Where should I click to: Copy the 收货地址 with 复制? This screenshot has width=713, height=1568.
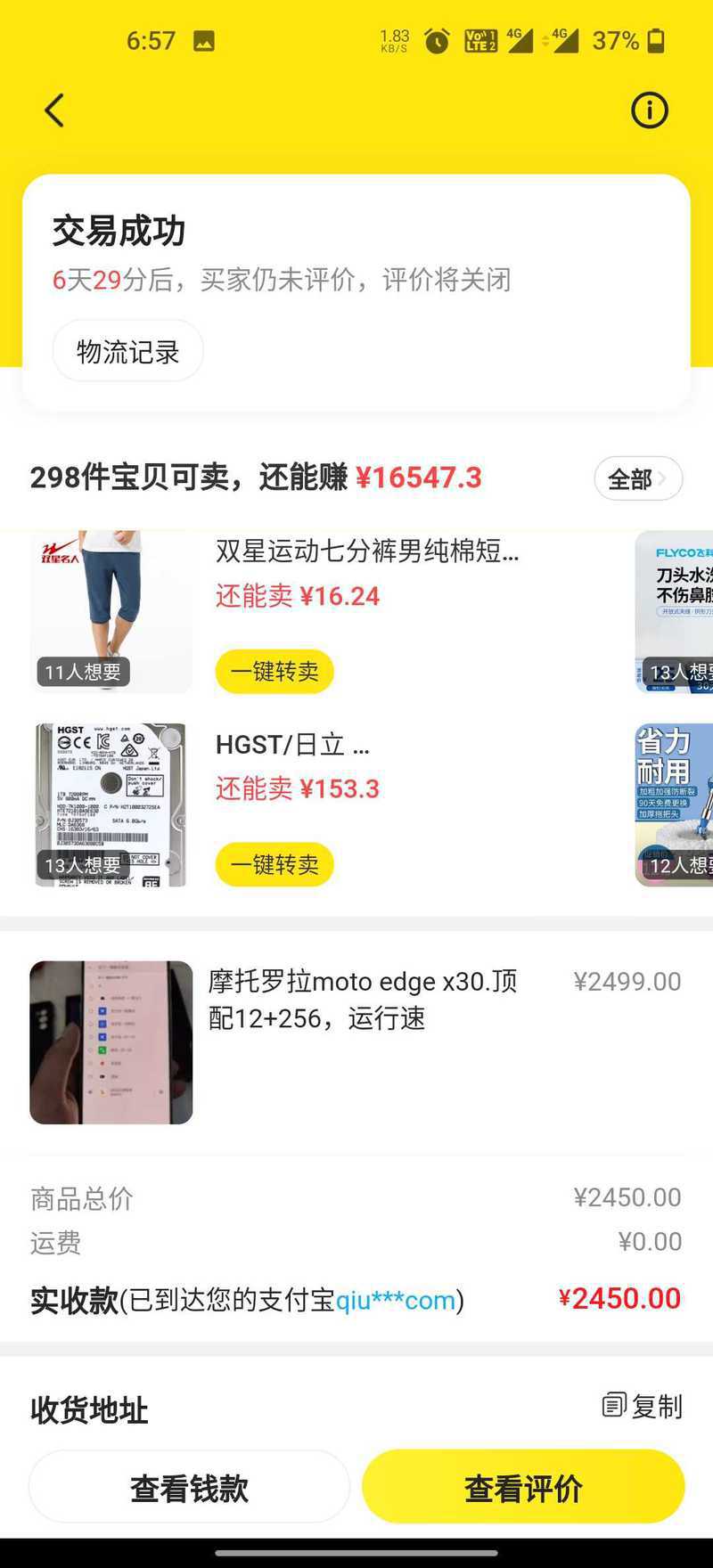coord(643,1406)
